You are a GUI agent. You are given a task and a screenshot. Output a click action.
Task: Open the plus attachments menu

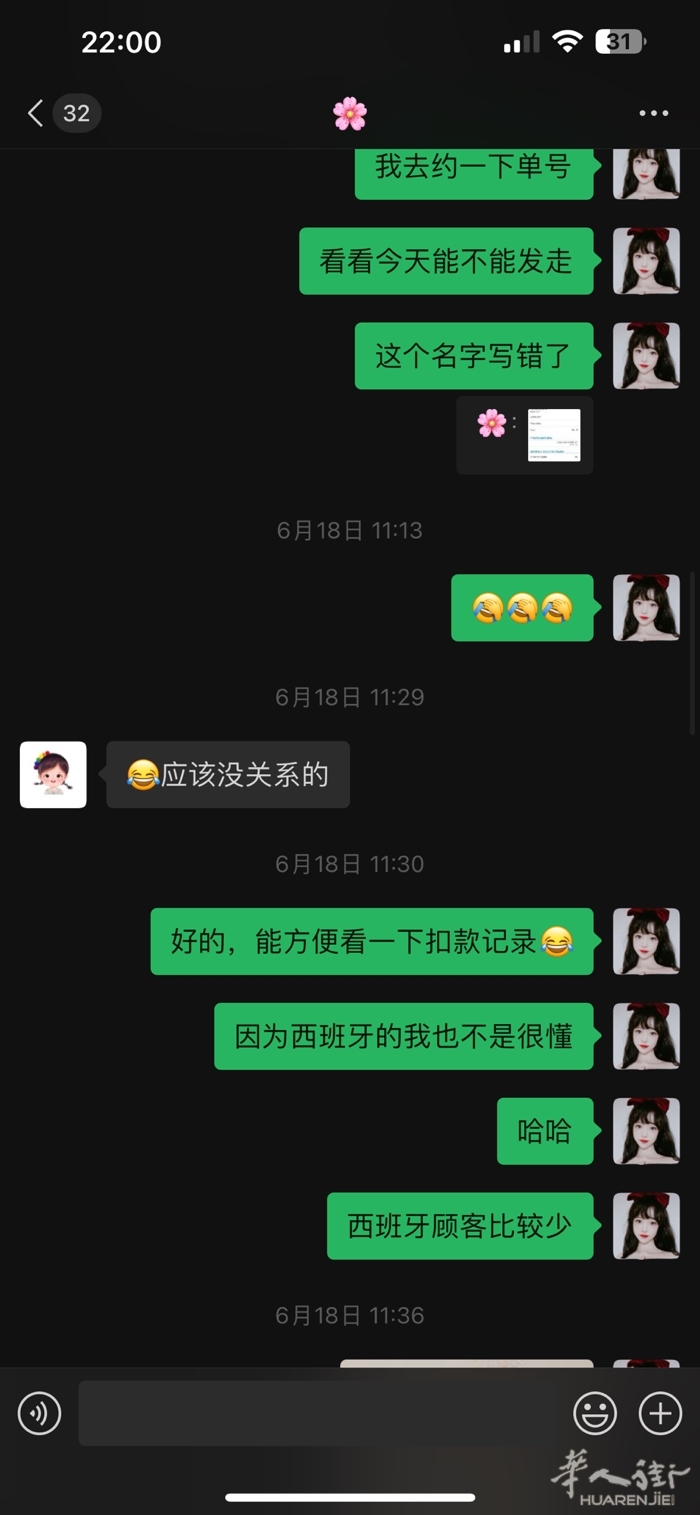[x=660, y=1413]
